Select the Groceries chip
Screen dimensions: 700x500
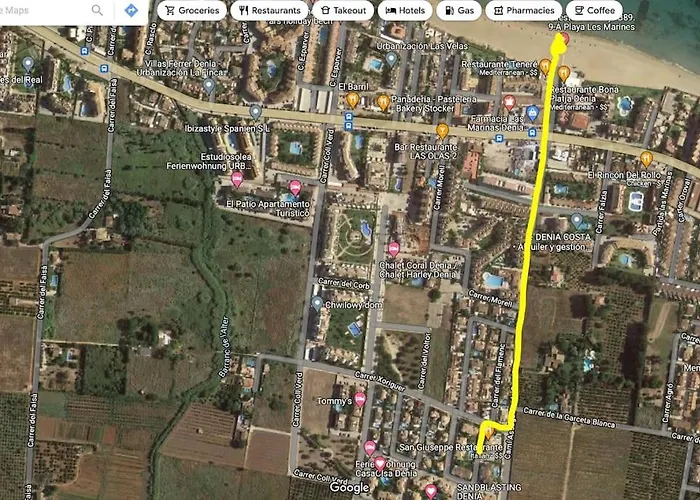click(192, 10)
